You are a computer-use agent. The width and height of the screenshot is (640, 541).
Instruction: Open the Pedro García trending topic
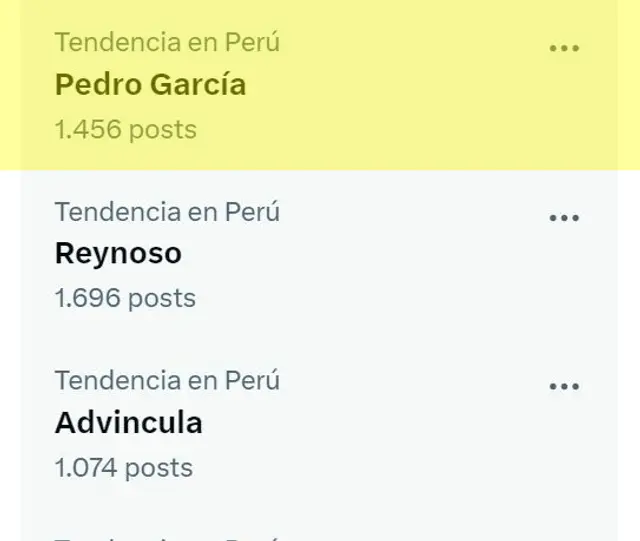click(x=150, y=86)
